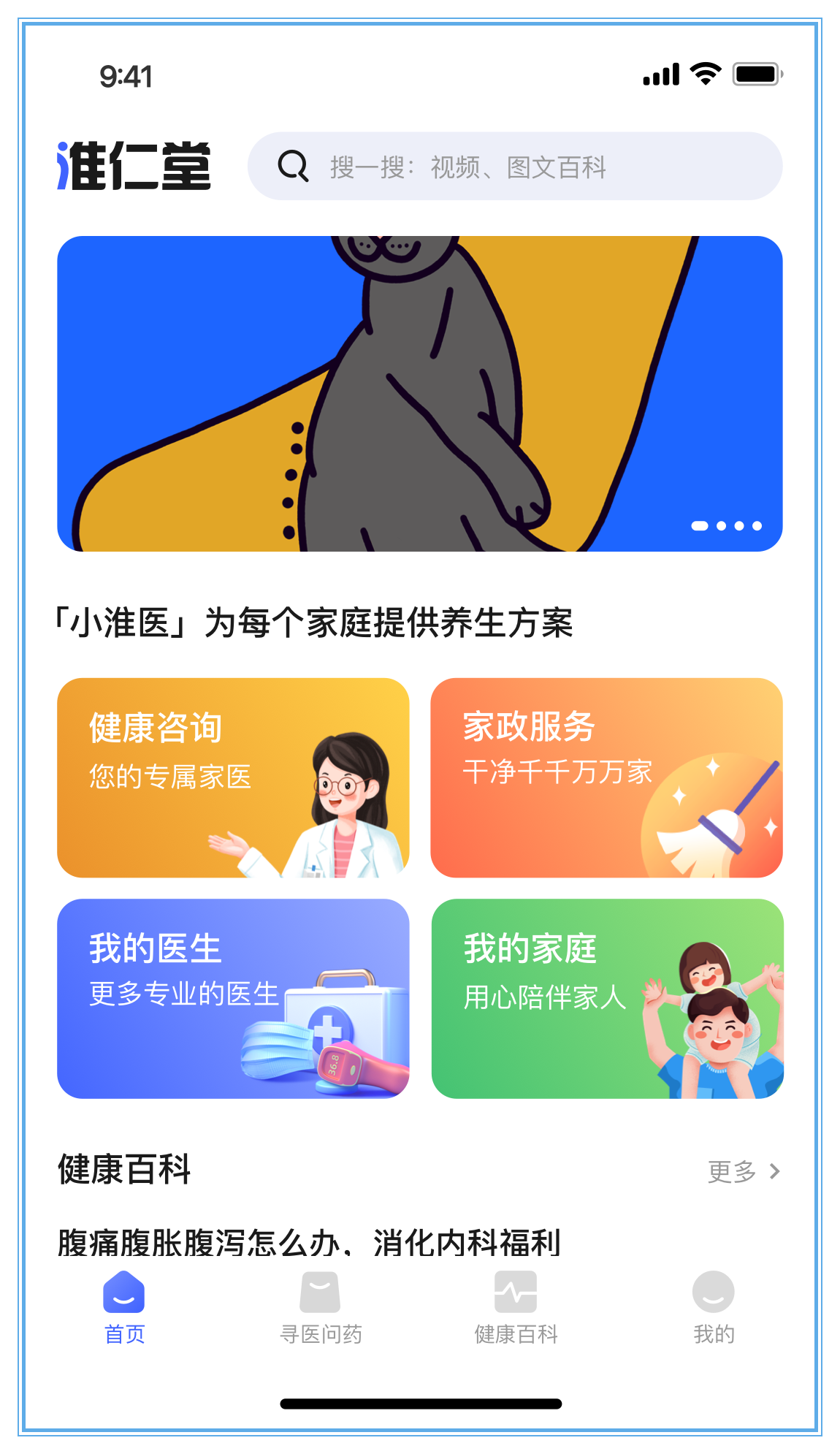View 更多 in 健康百科 section
This screenshot has width=840, height=1454.
744,1171
